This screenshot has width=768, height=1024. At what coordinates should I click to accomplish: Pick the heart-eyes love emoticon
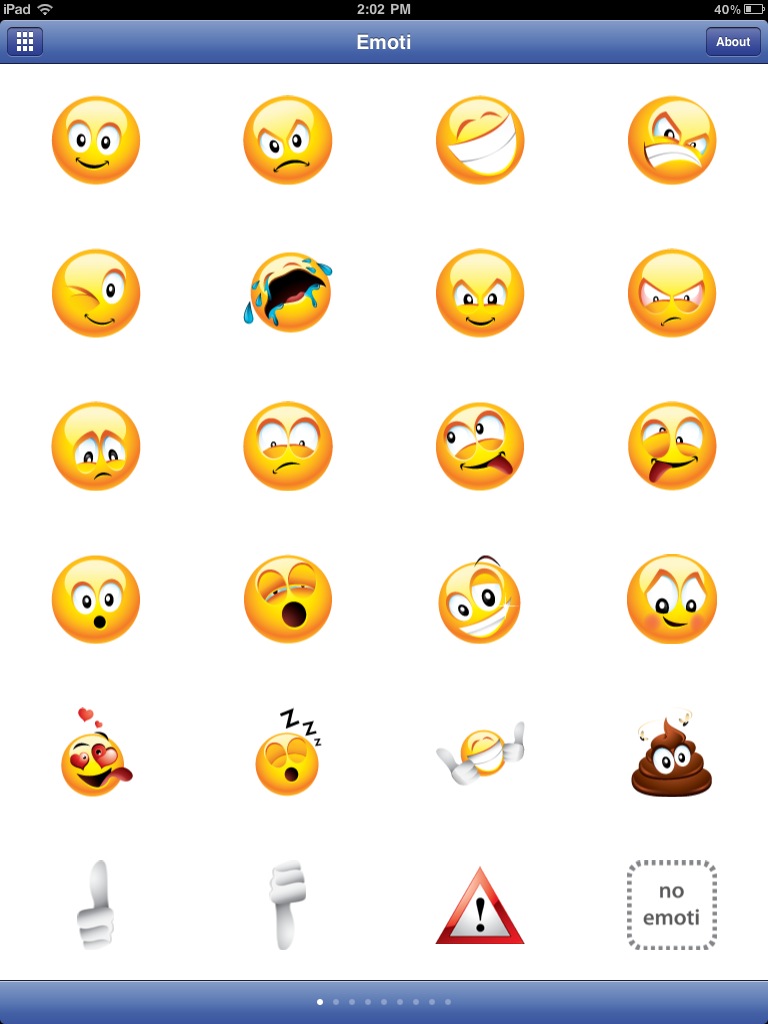pyautogui.click(x=96, y=755)
